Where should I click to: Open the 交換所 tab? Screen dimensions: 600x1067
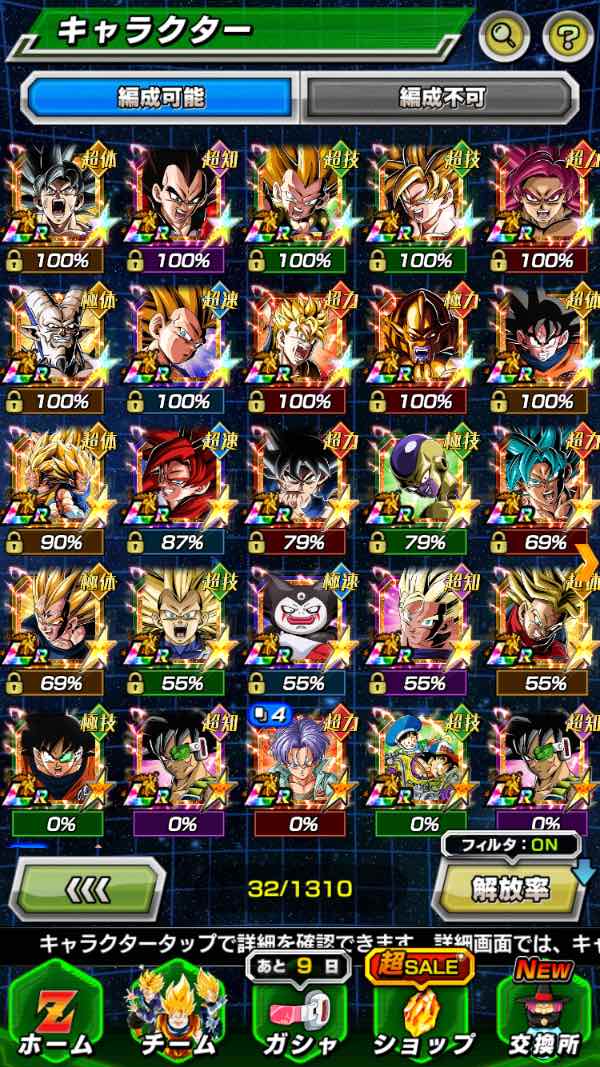point(545,1010)
